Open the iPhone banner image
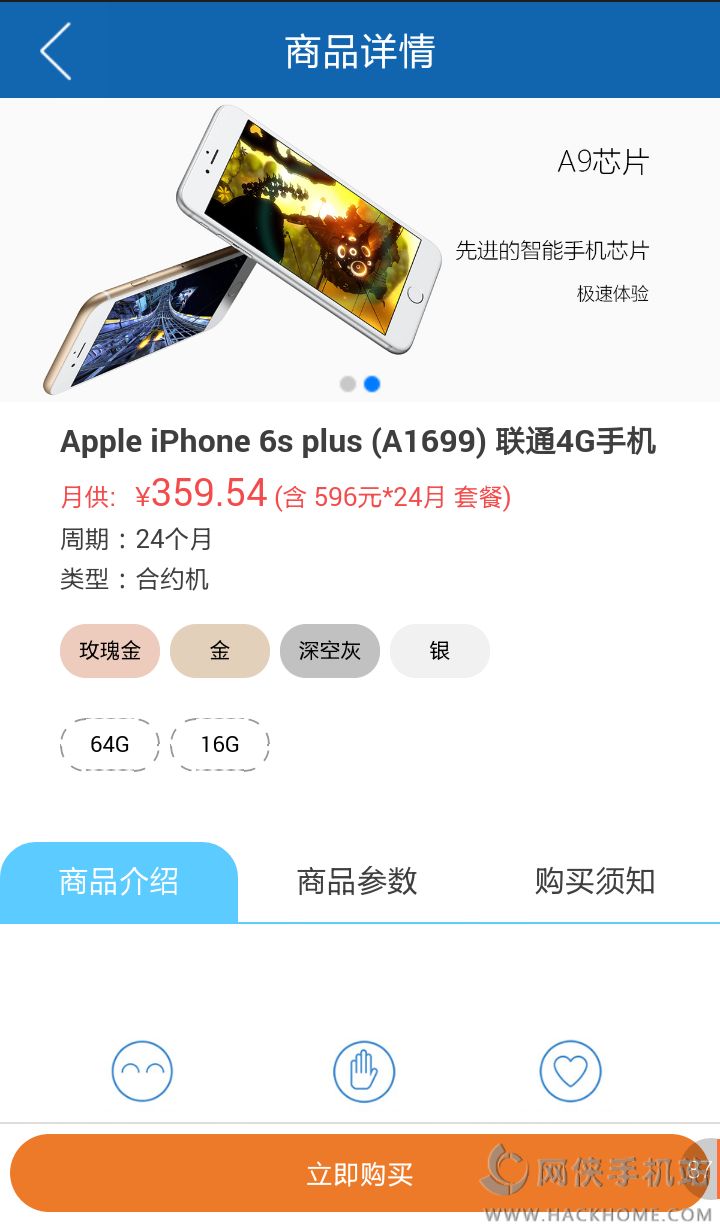 click(360, 250)
